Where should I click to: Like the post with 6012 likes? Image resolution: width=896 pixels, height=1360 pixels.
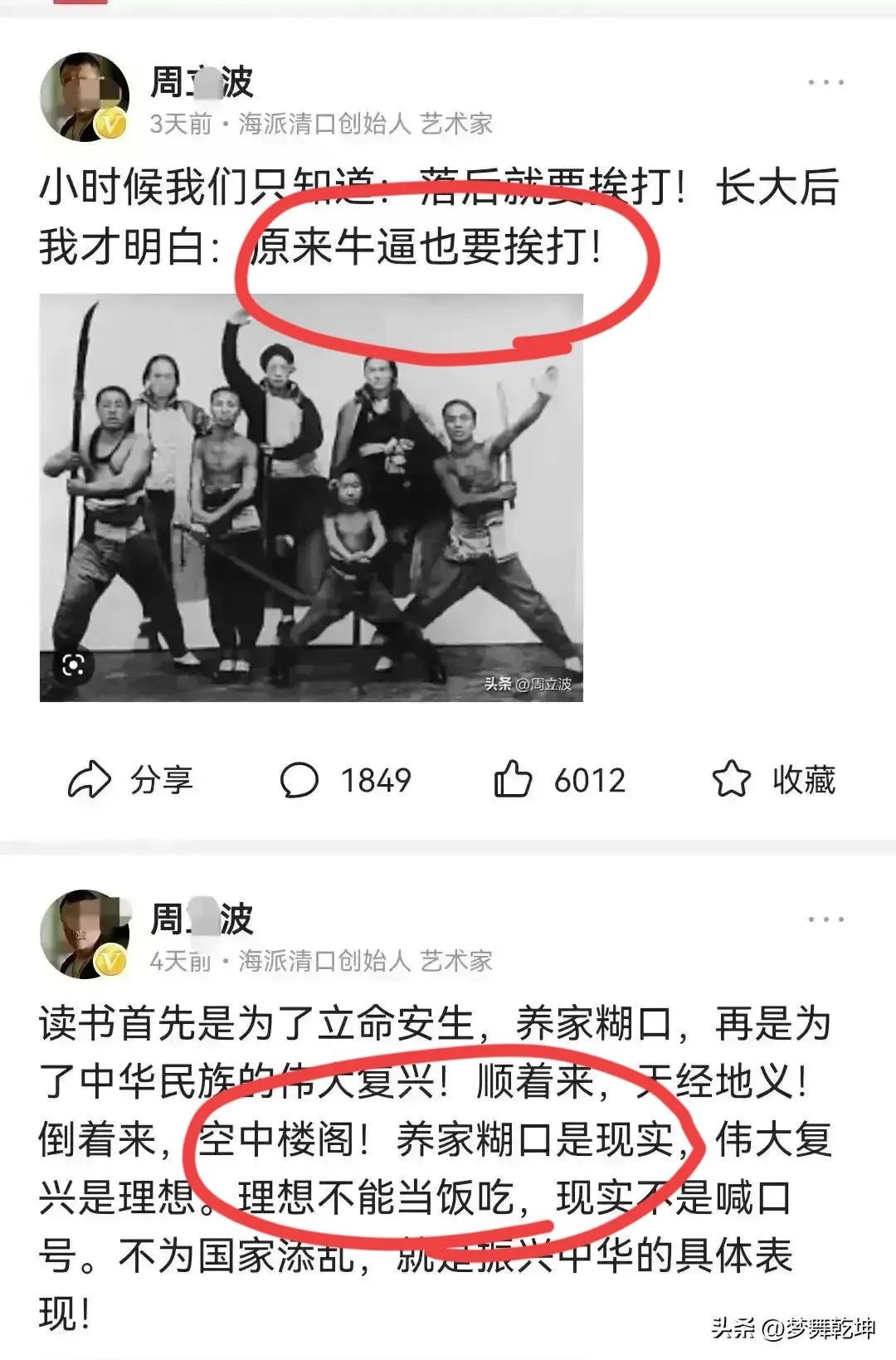[558, 780]
